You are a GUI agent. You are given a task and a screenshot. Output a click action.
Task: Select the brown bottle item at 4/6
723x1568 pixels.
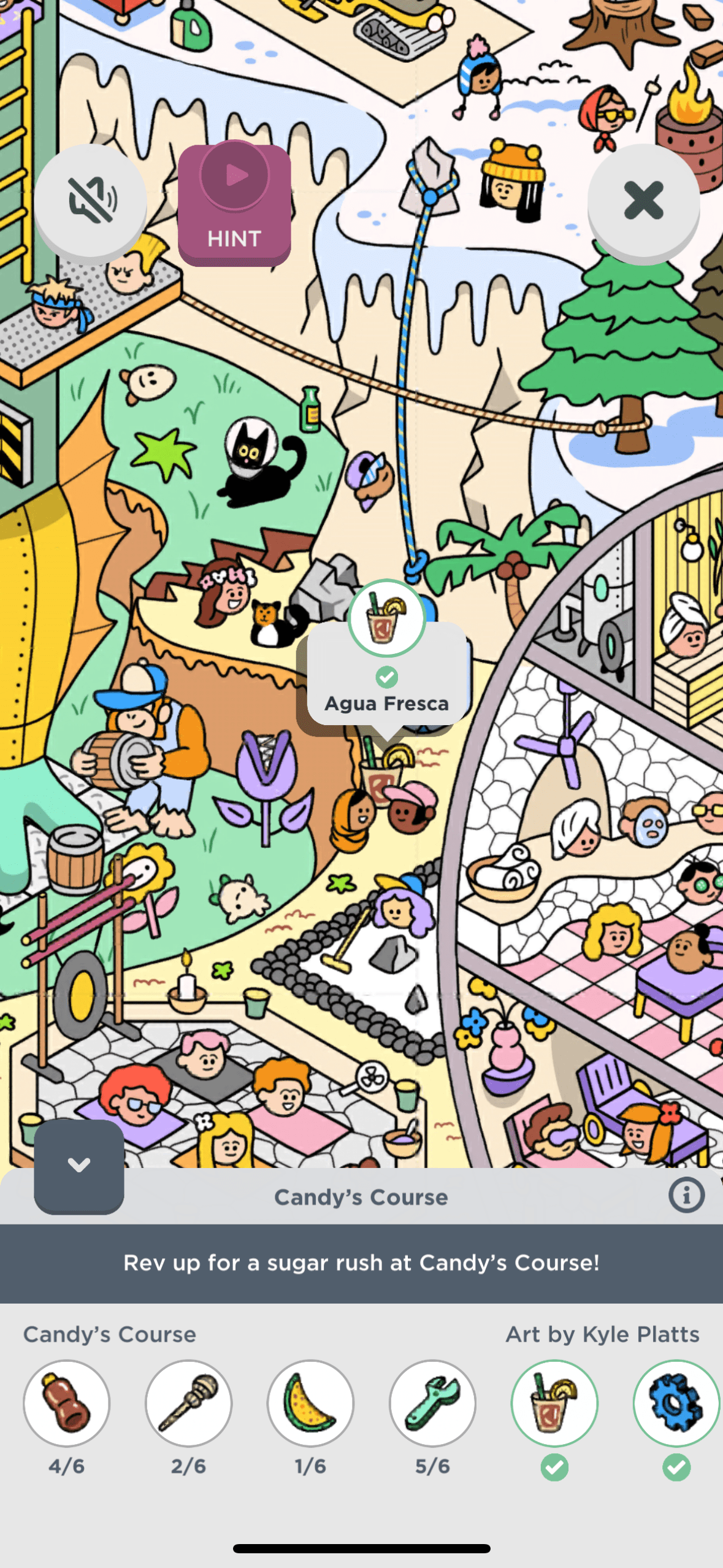(x=67, y=1402)
